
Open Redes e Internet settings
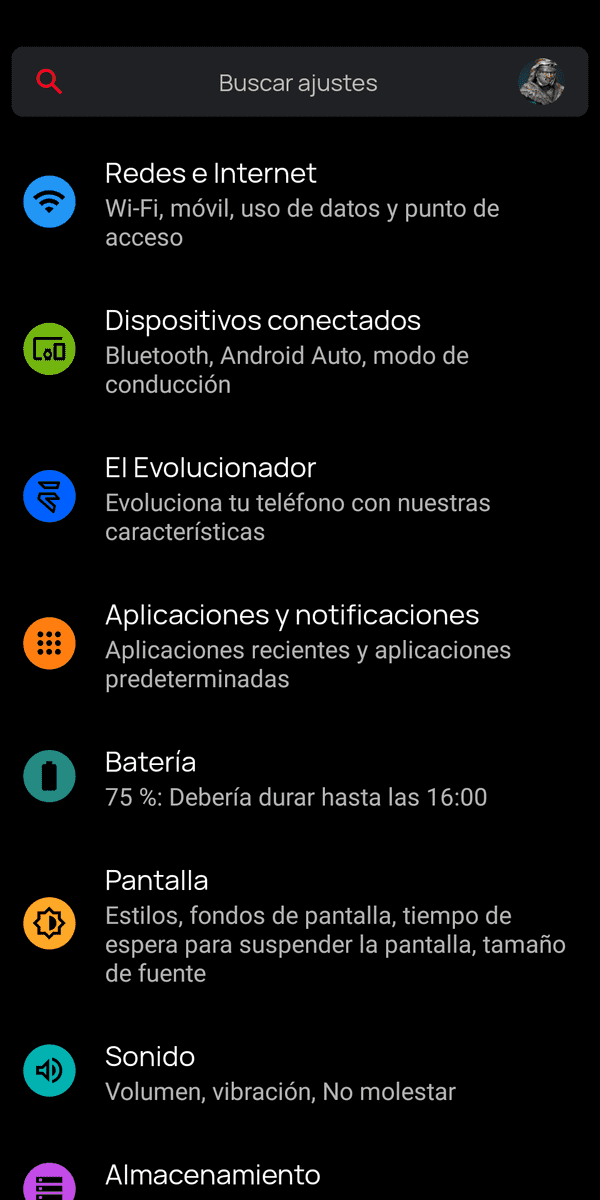pos(300,203)
